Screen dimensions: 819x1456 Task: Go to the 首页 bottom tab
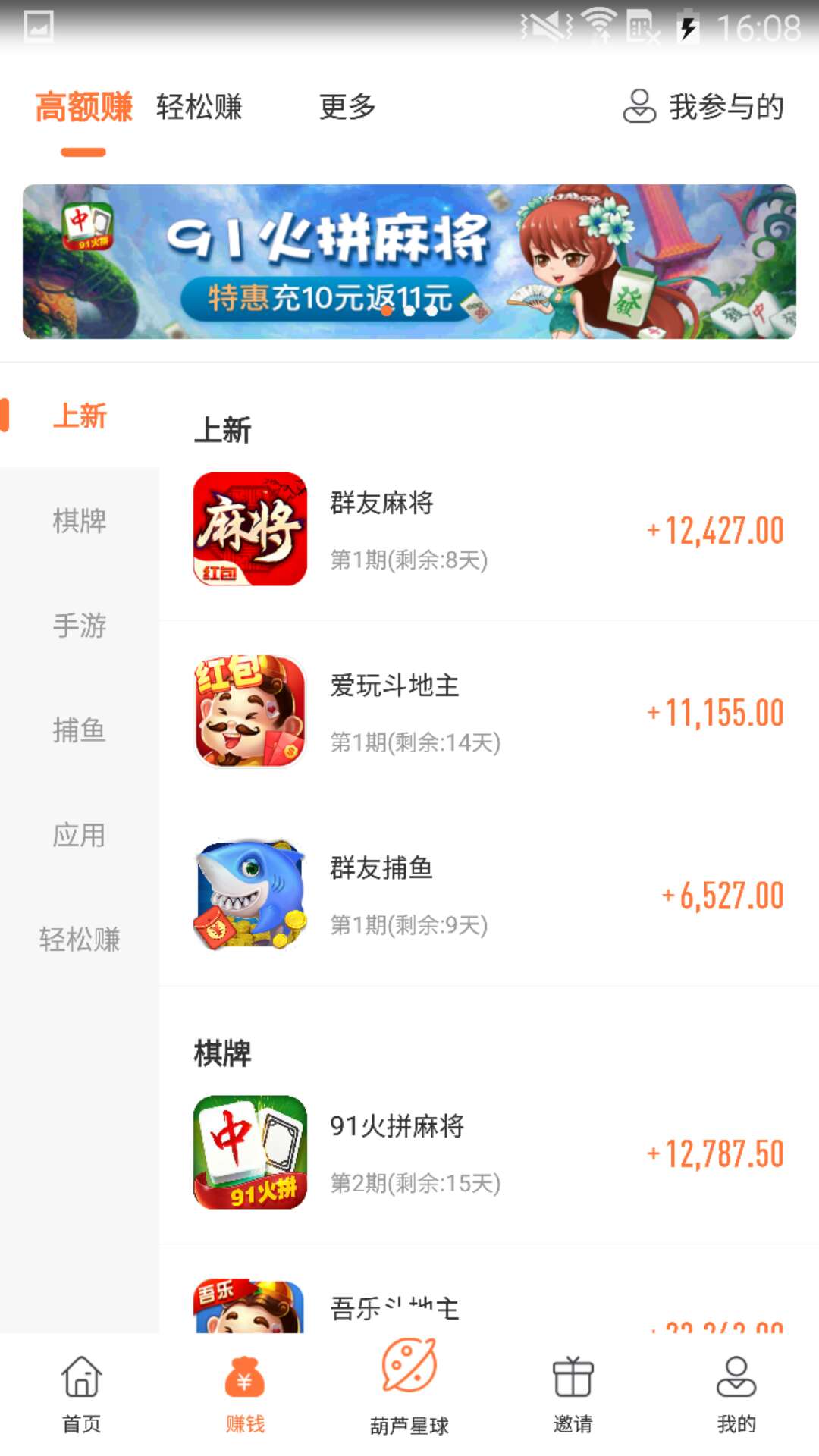tap(82, 1395)
